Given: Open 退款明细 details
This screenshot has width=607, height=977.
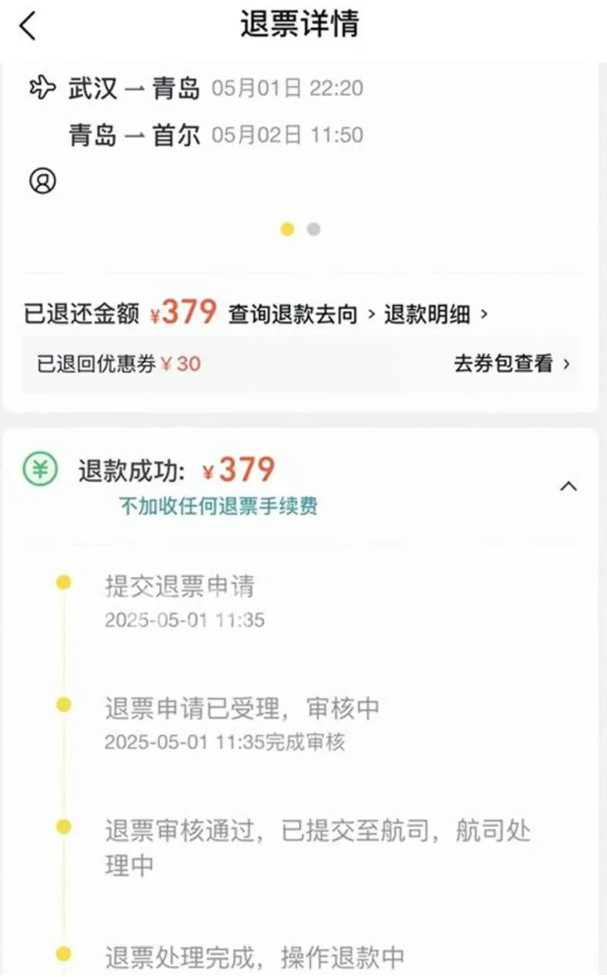Looking at the screenshot, I should [436, 313].
